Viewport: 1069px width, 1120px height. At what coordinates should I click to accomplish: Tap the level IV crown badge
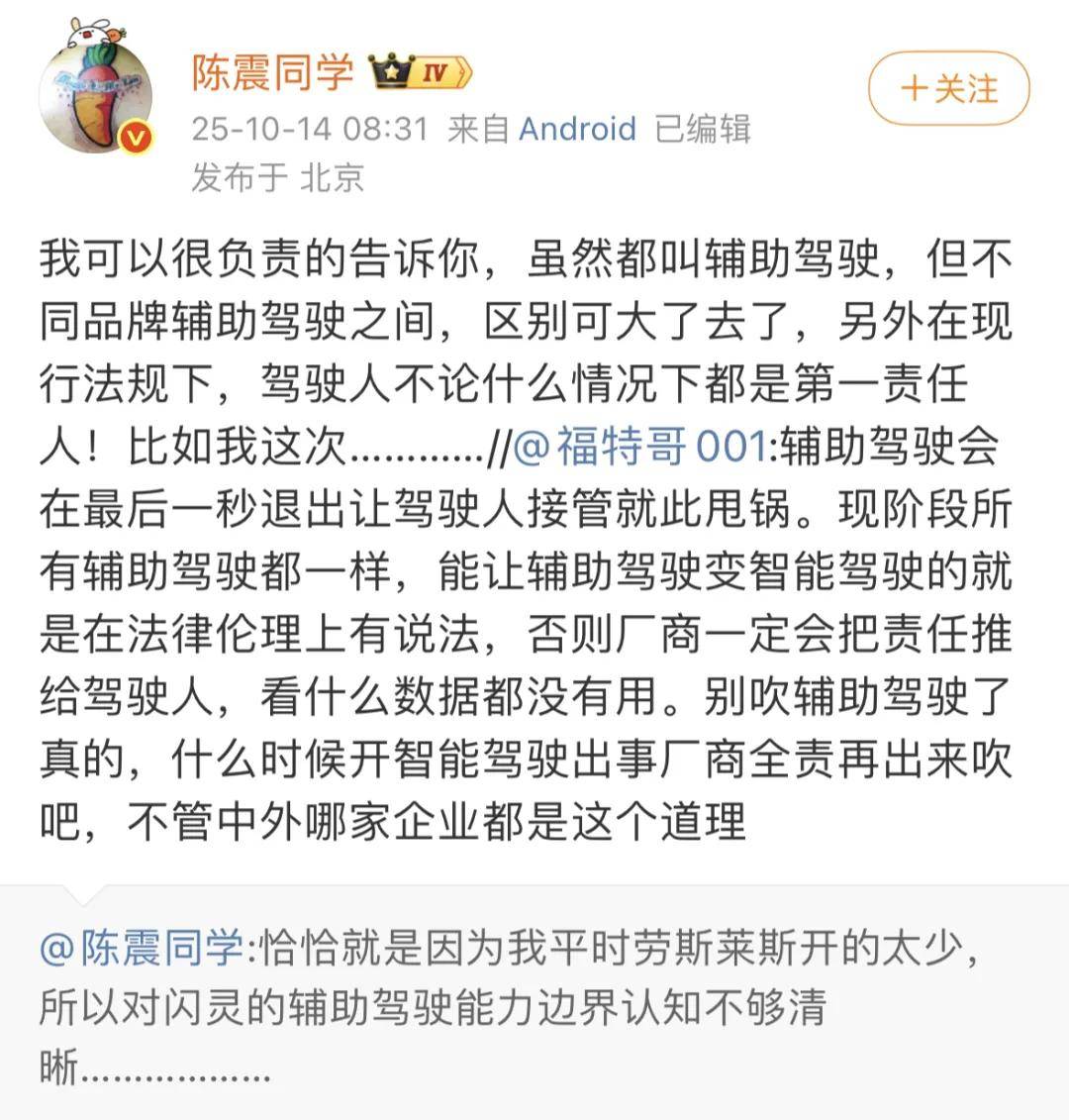(x=421, y=72)
